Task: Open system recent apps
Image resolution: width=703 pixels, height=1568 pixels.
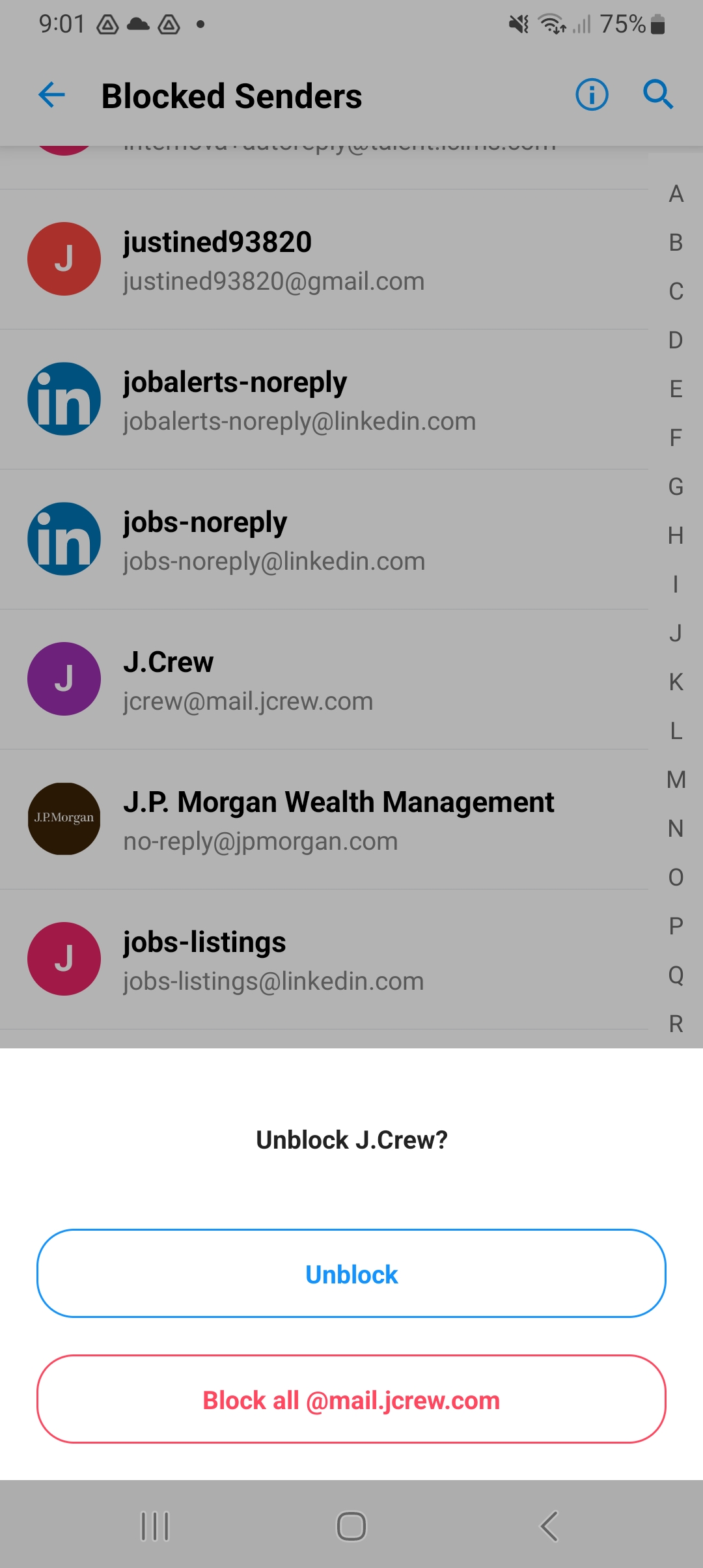Action: pyautogui.click(x=155, y=1526)
